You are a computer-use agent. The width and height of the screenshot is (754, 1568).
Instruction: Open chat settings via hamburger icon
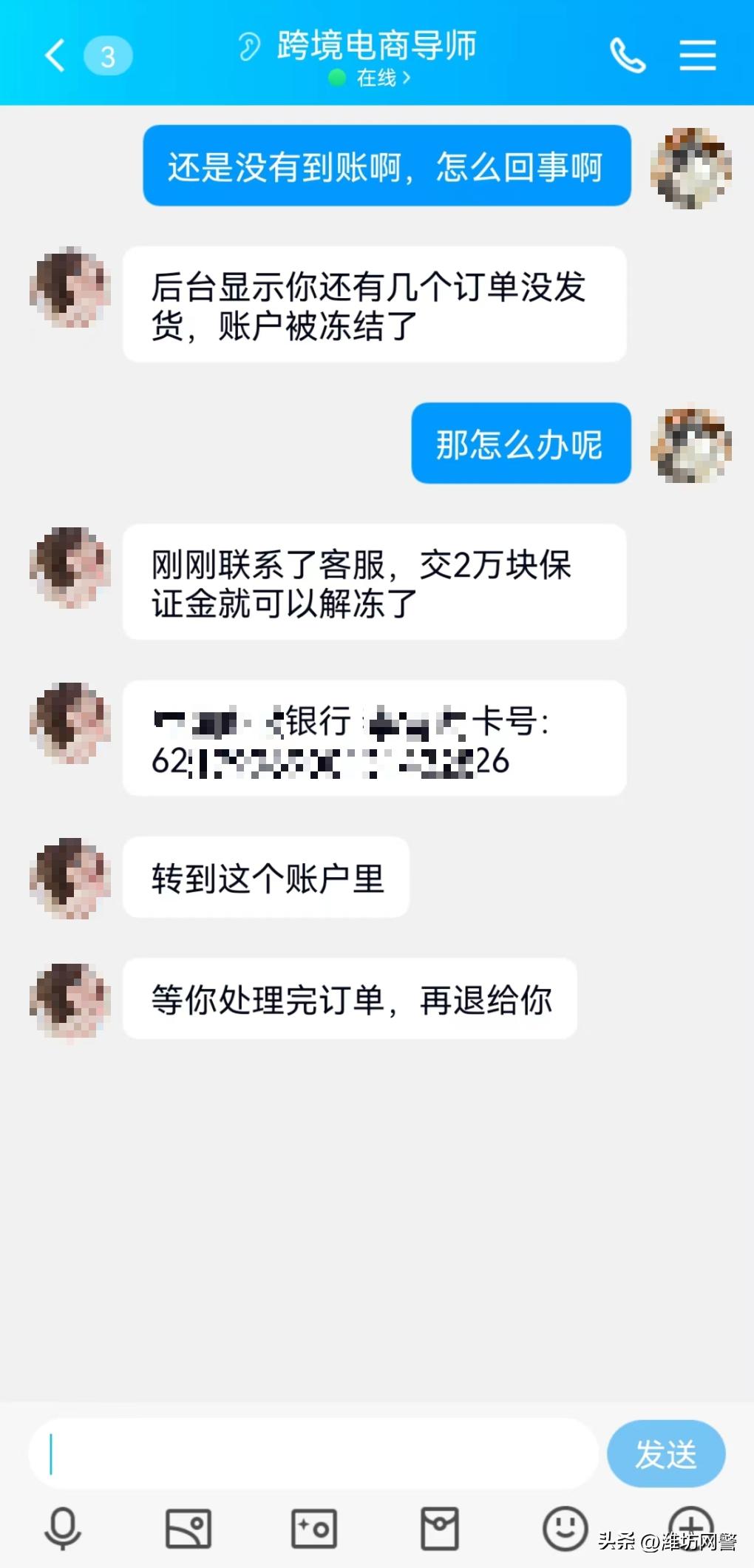click(696, 55)
